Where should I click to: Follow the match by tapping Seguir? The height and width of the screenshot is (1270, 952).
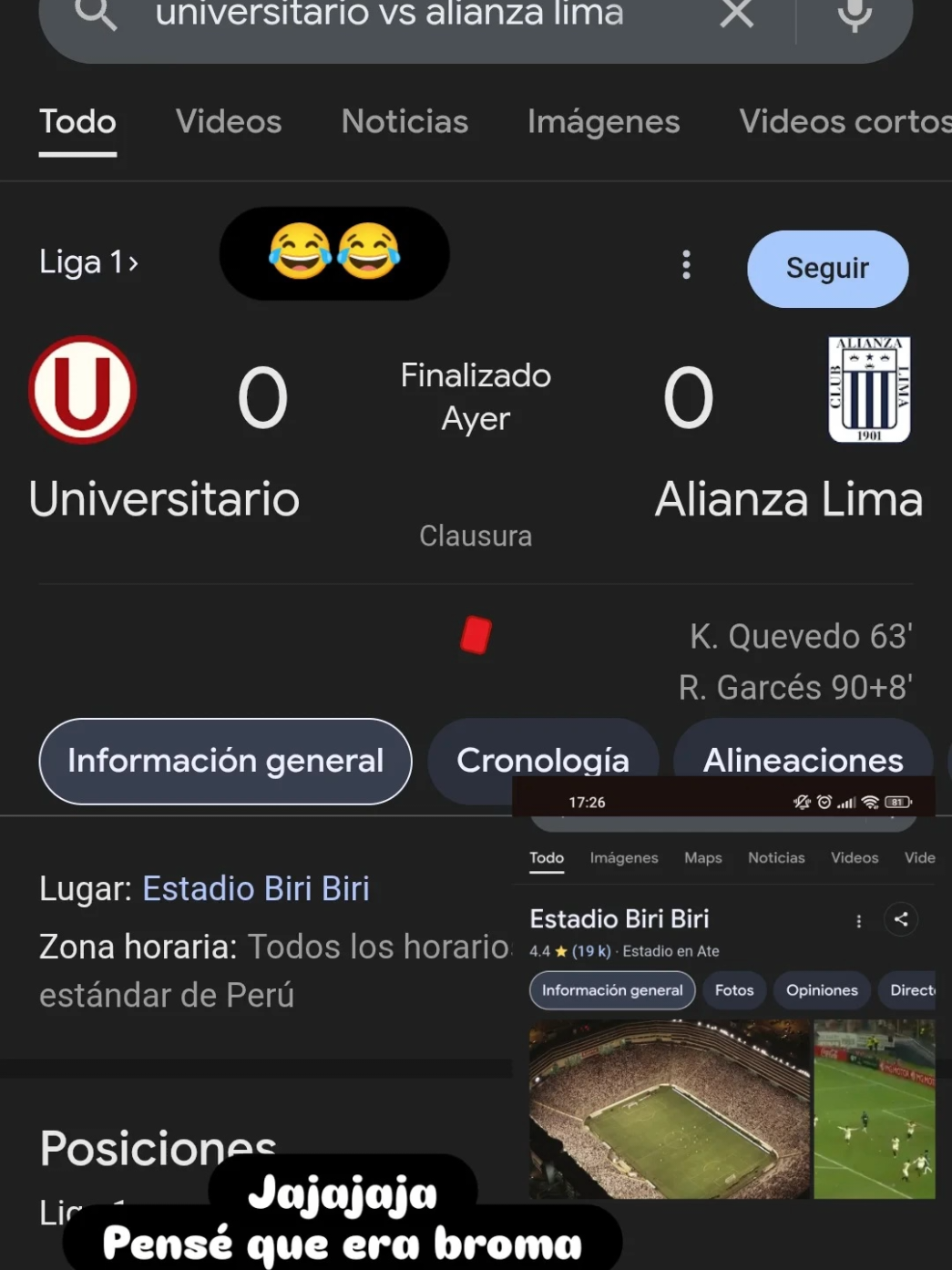(x=827, y=269)
